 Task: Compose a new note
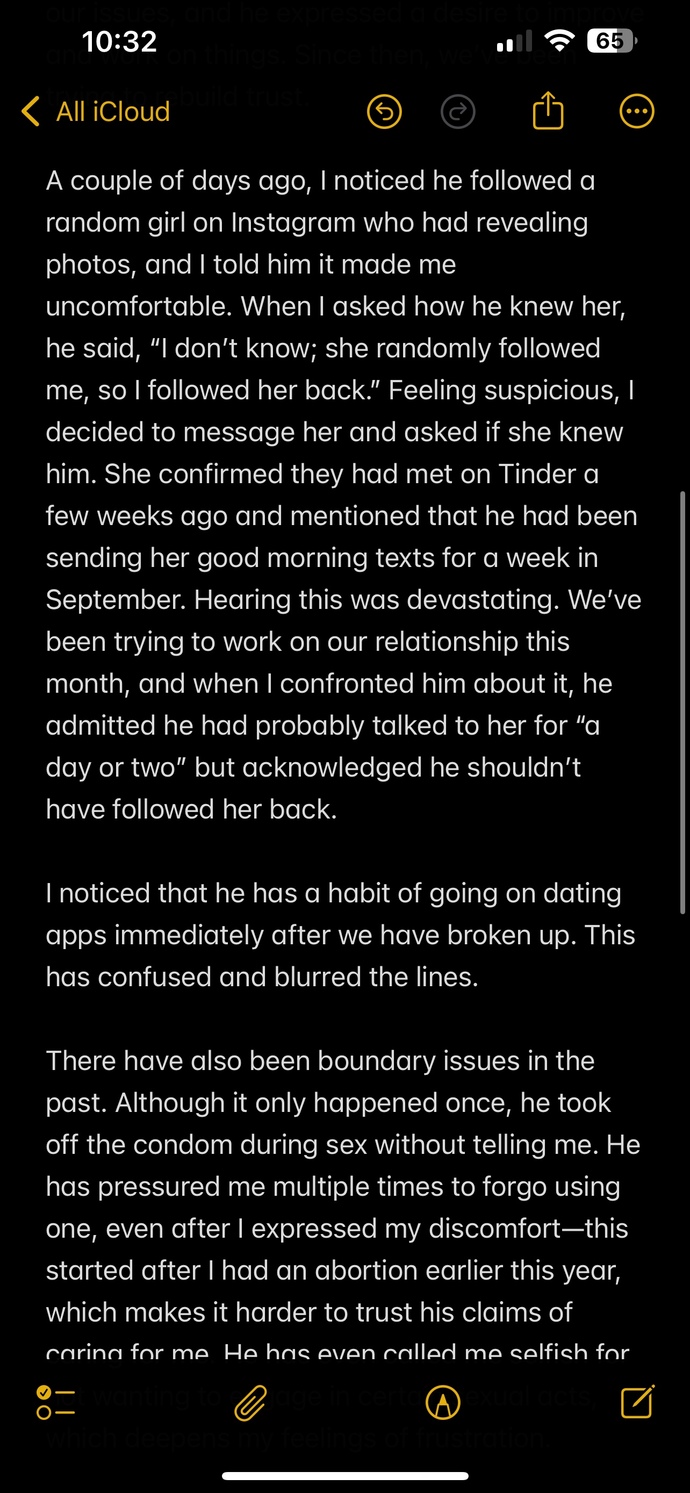point(637,1402)
